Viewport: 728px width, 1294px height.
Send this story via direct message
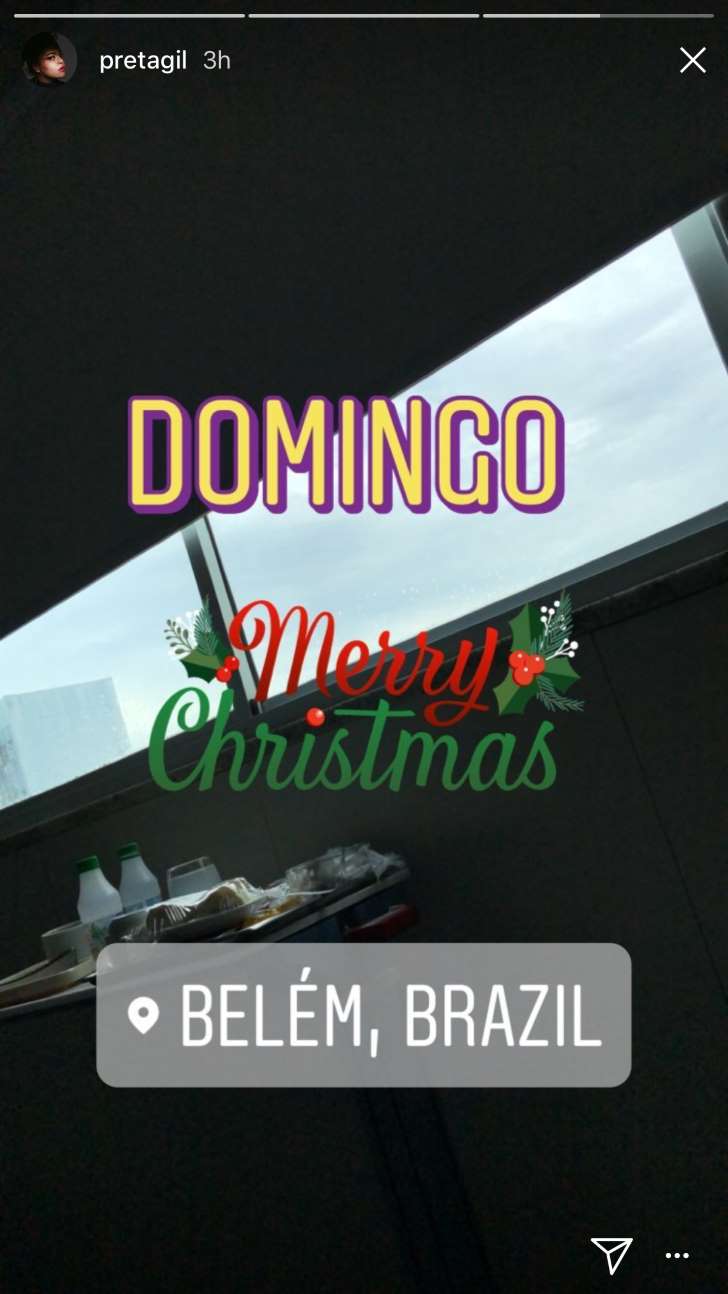[x=611, y=1254]
